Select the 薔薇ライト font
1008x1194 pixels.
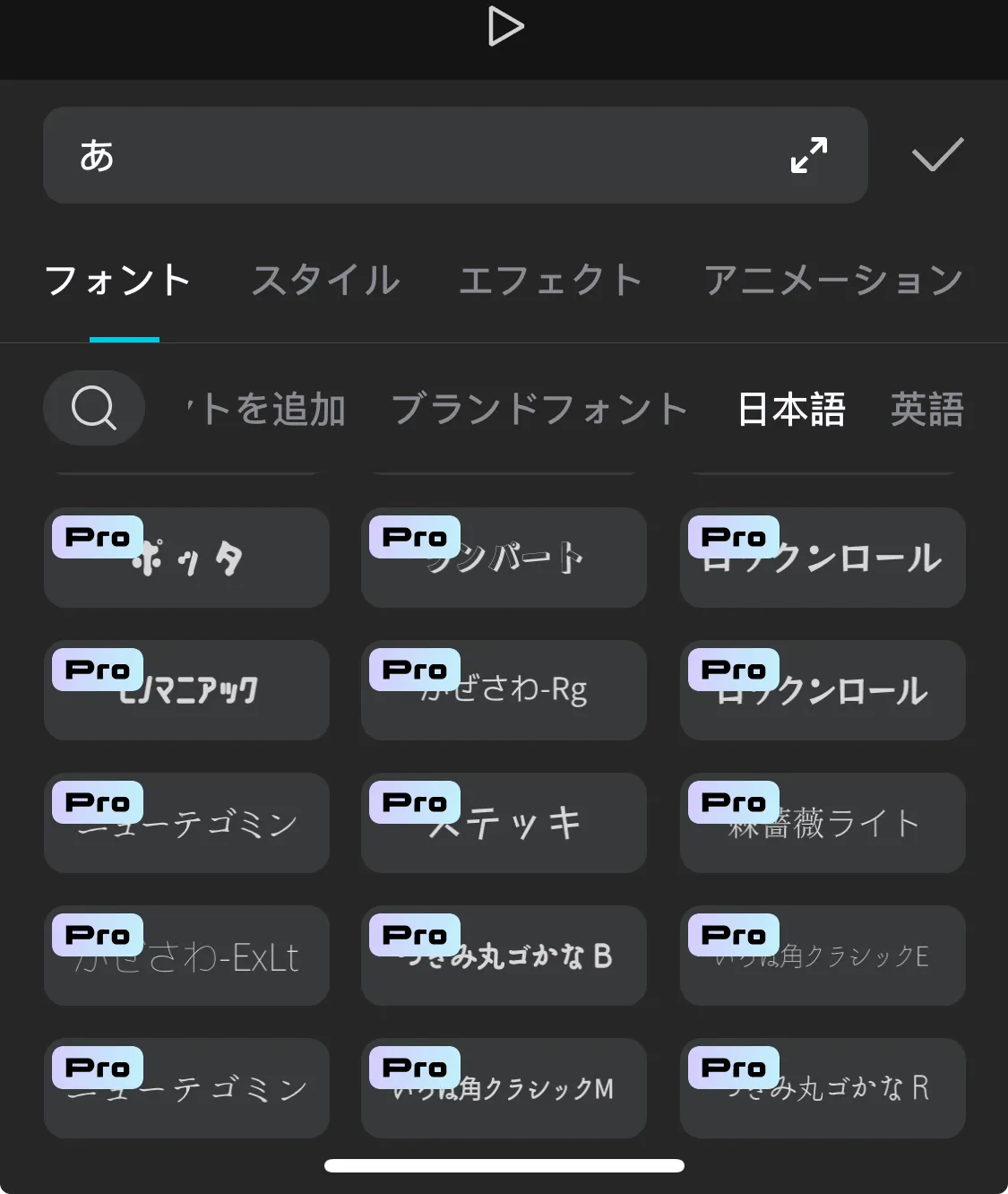coord(823,823)
